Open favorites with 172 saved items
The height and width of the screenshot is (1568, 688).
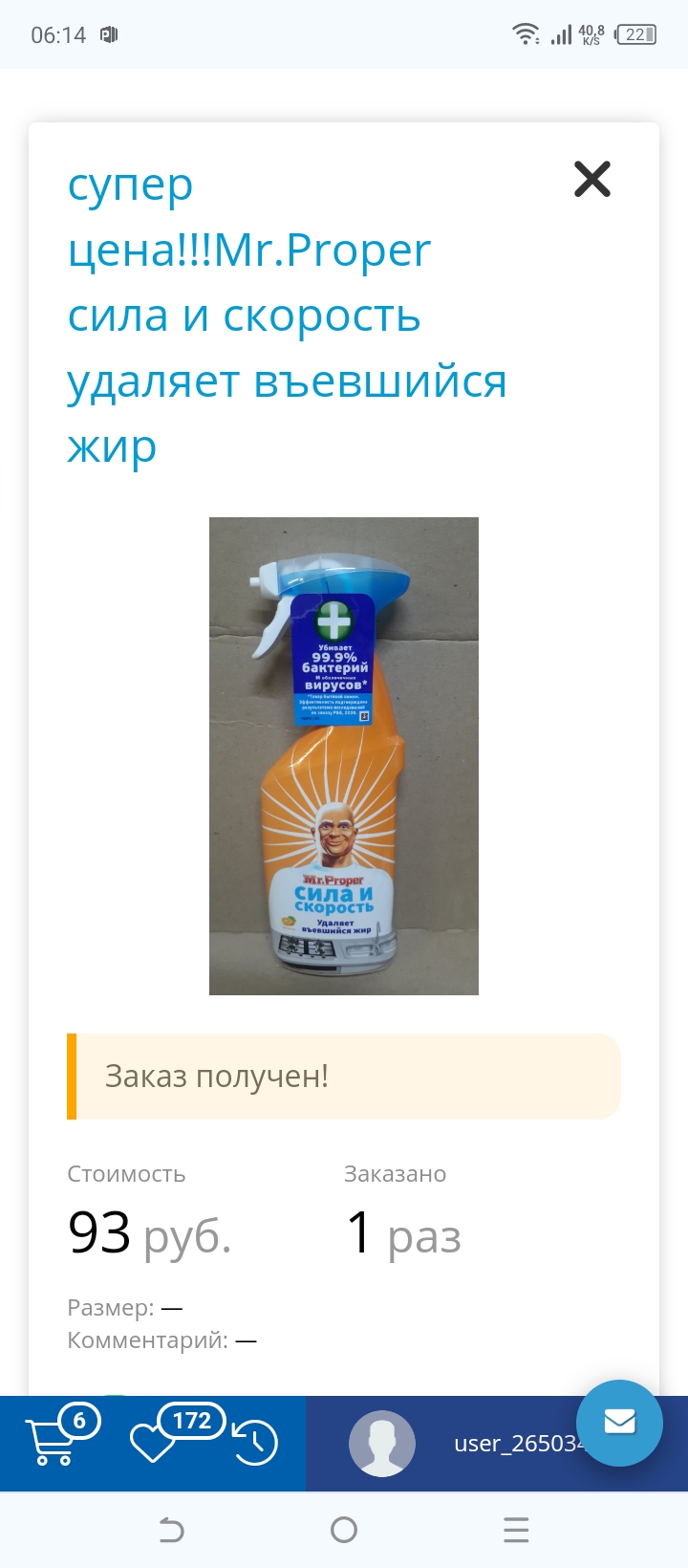[153, 1442]
